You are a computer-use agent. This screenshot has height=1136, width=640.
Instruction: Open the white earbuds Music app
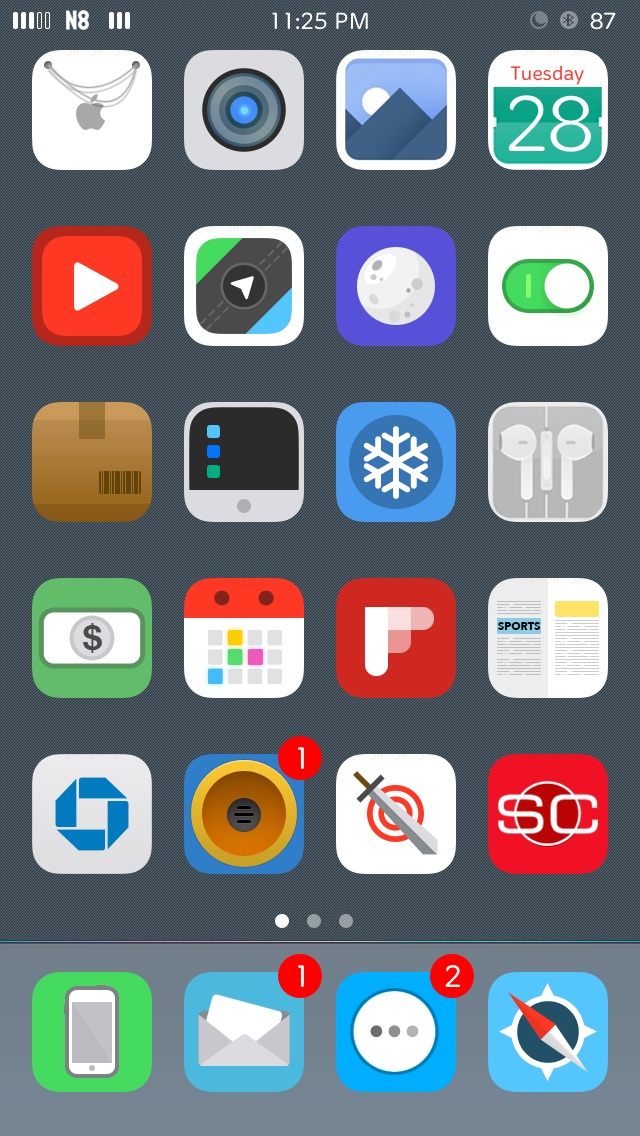(x=548, y=462)
